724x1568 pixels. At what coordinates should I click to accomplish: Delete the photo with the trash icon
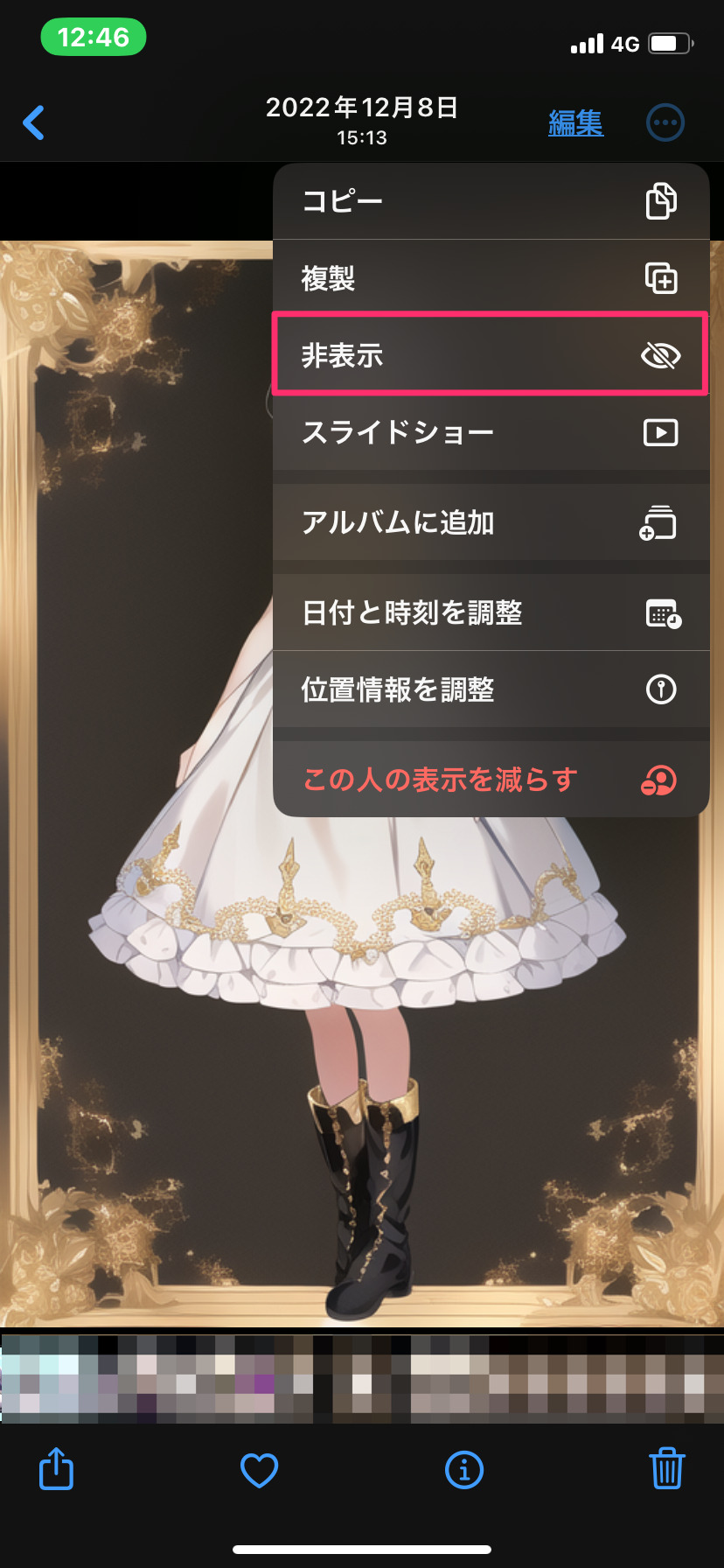pos(666,1469)
